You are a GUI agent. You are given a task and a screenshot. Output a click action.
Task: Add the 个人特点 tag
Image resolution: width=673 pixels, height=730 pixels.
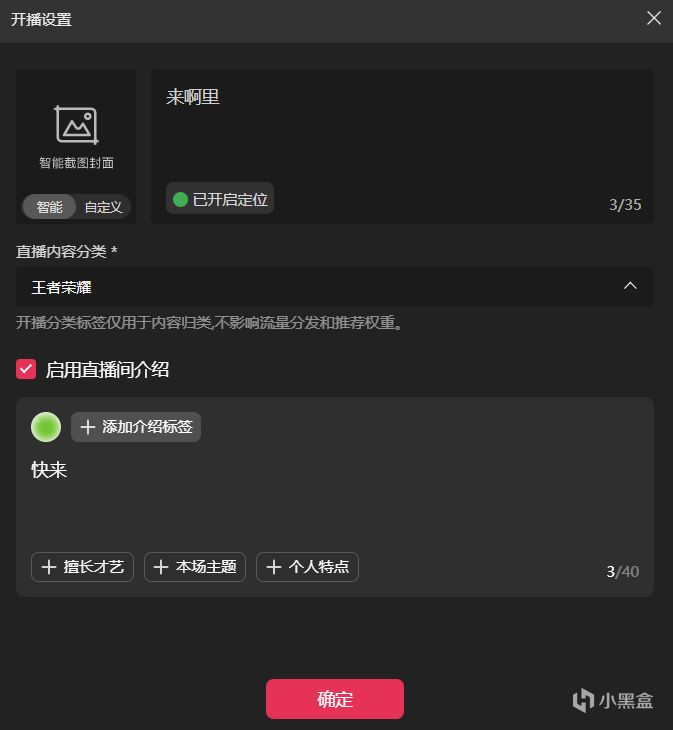[x=307, y=567]
